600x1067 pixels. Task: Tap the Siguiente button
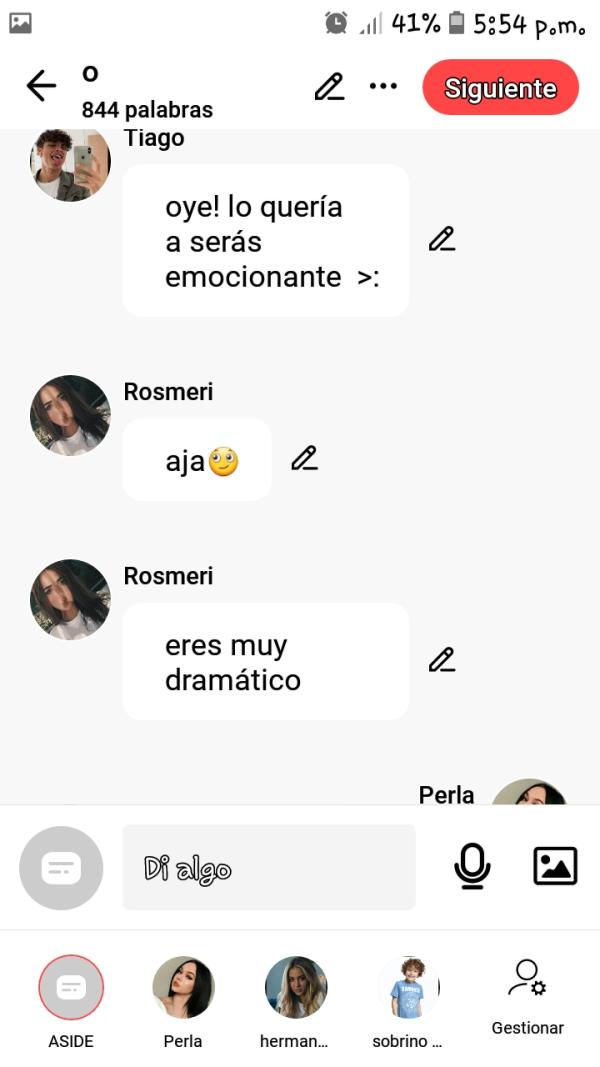500,88
